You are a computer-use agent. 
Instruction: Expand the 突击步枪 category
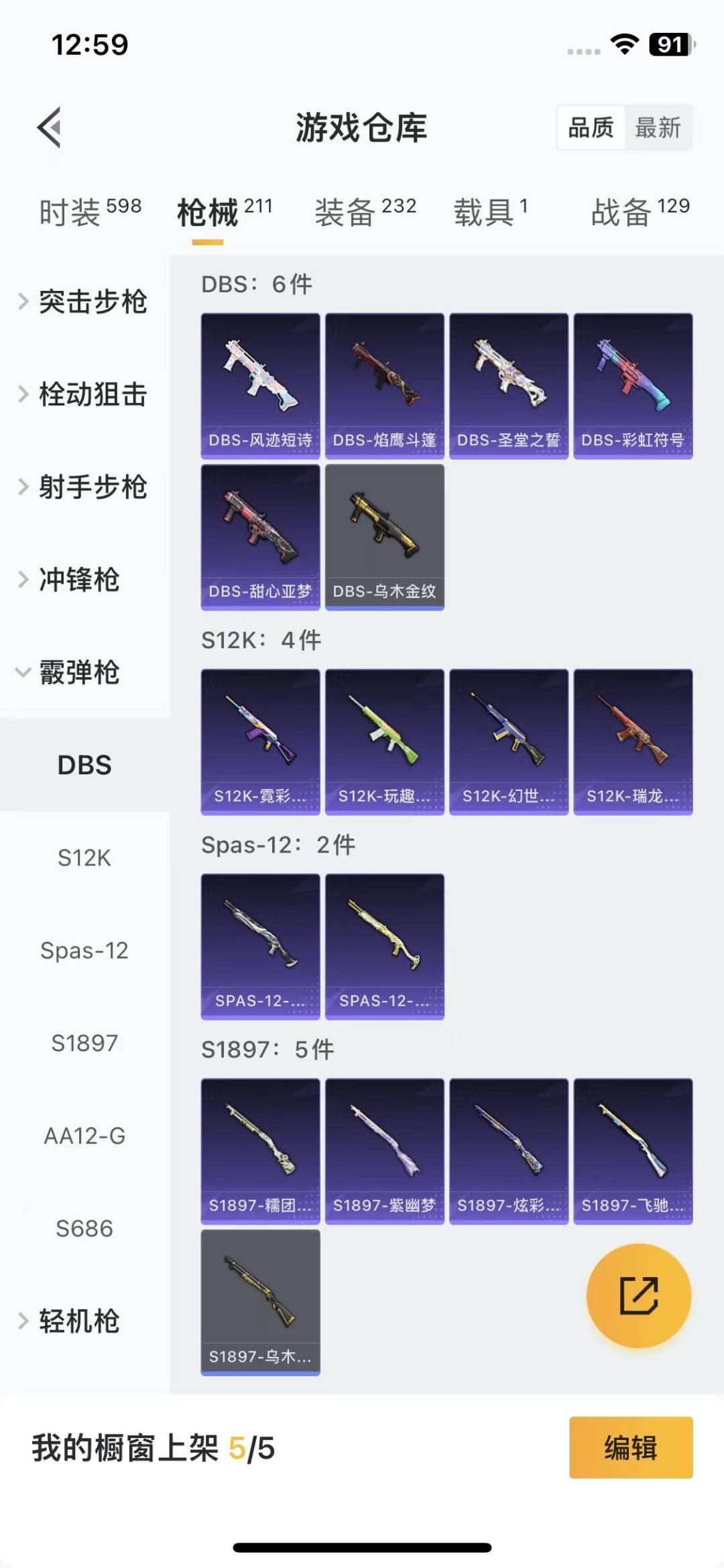(84, 302)
